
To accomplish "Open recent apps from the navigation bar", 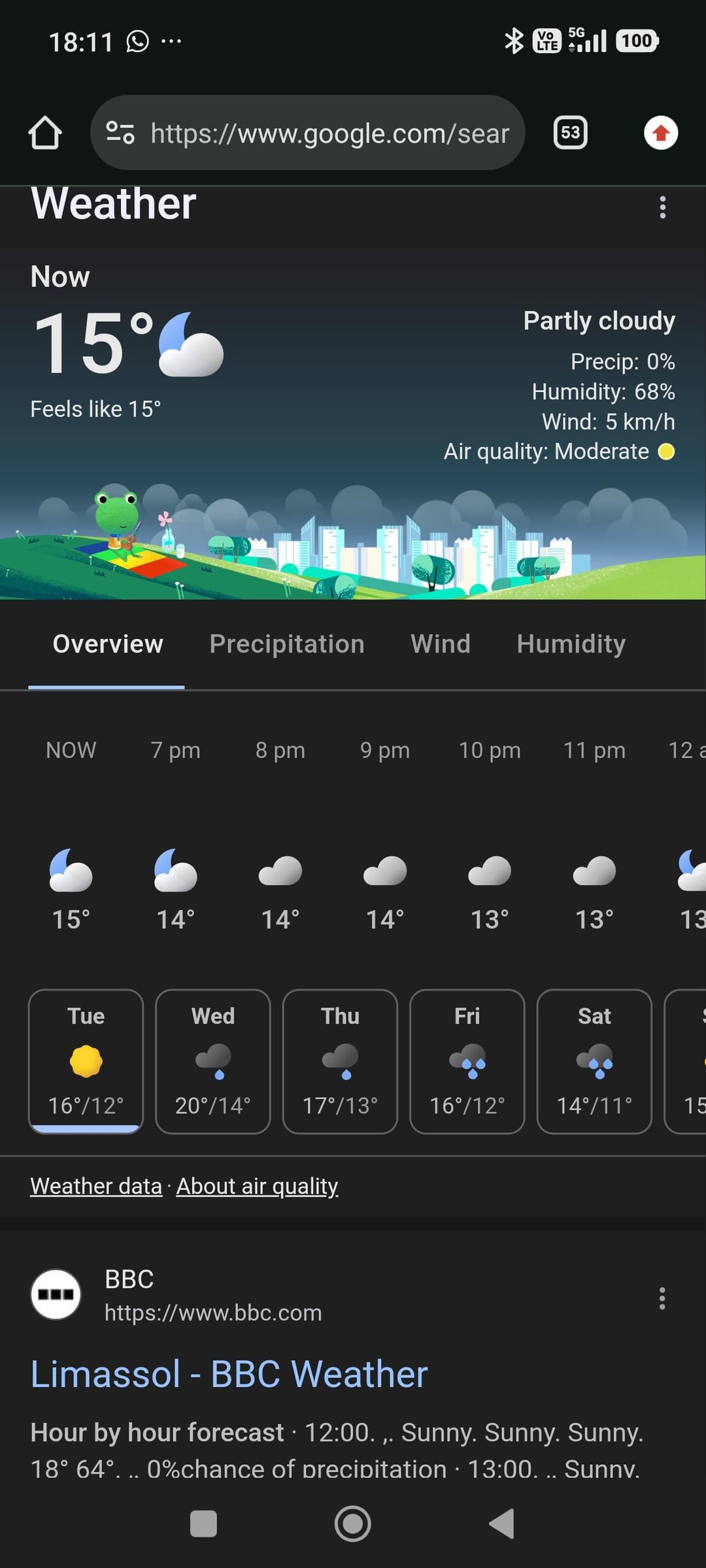I will coord(203,1524).
